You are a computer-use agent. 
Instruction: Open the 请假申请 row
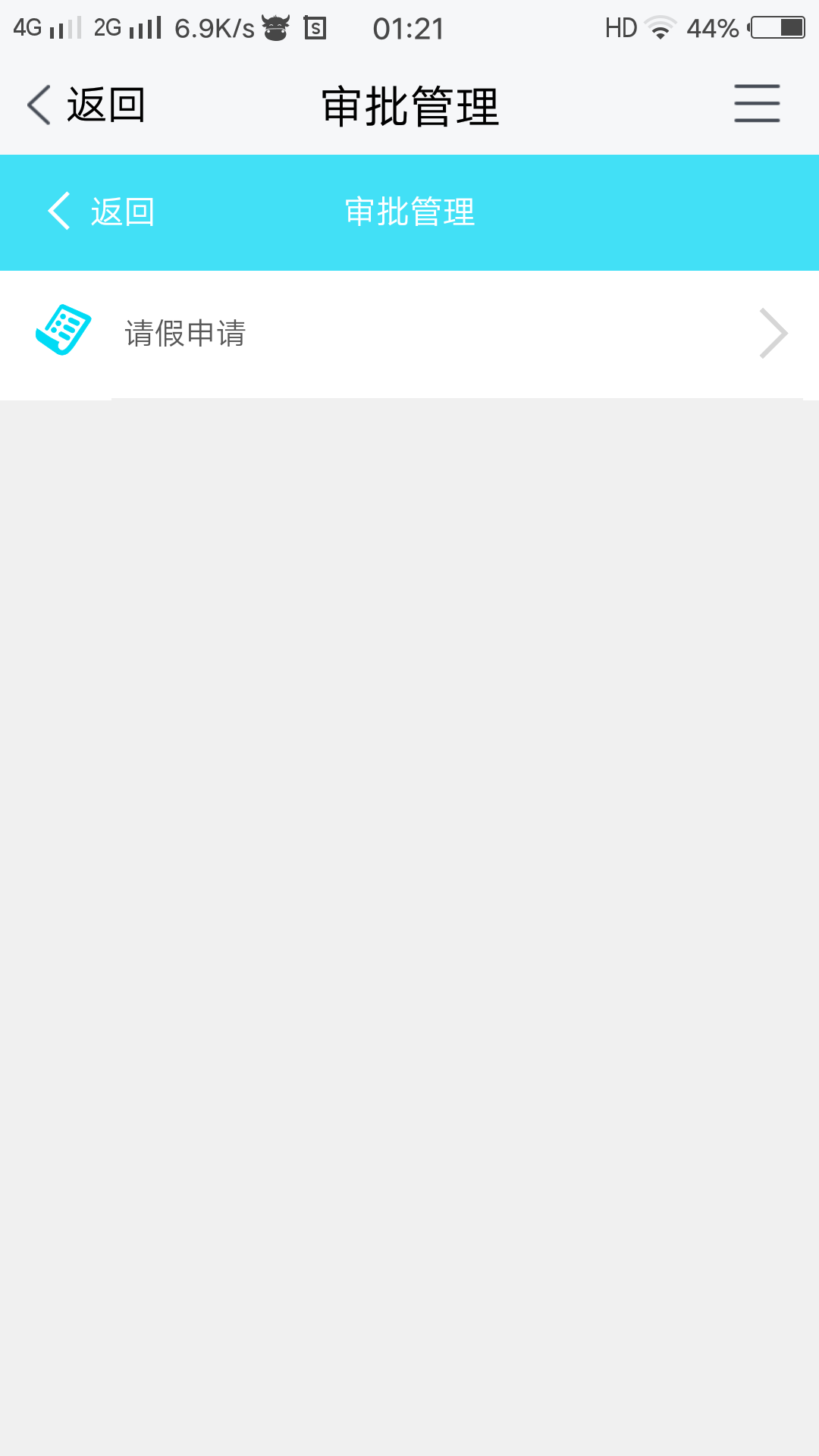pyautogui.click(x=409, y=334)
